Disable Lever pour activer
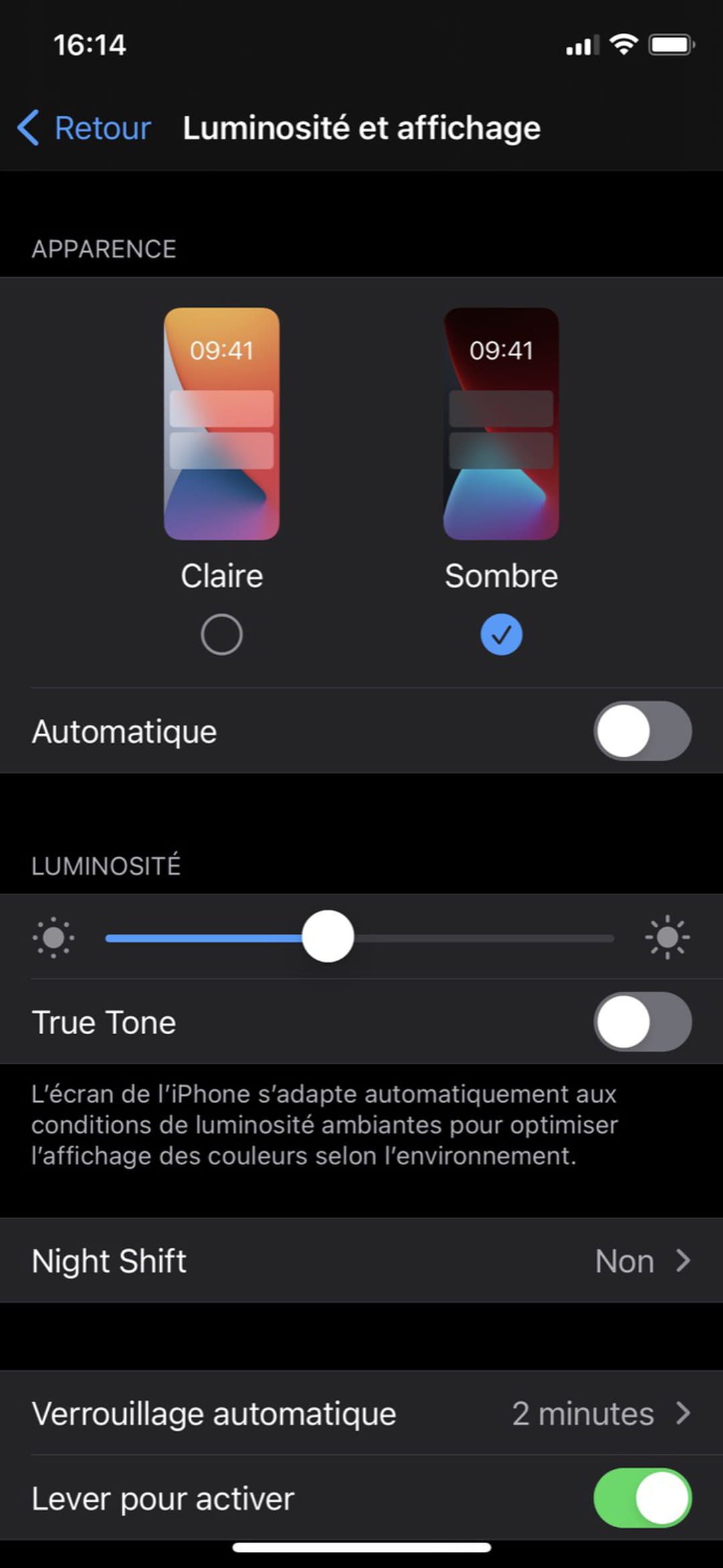The image size is (723, 1568). point(642,1498)
